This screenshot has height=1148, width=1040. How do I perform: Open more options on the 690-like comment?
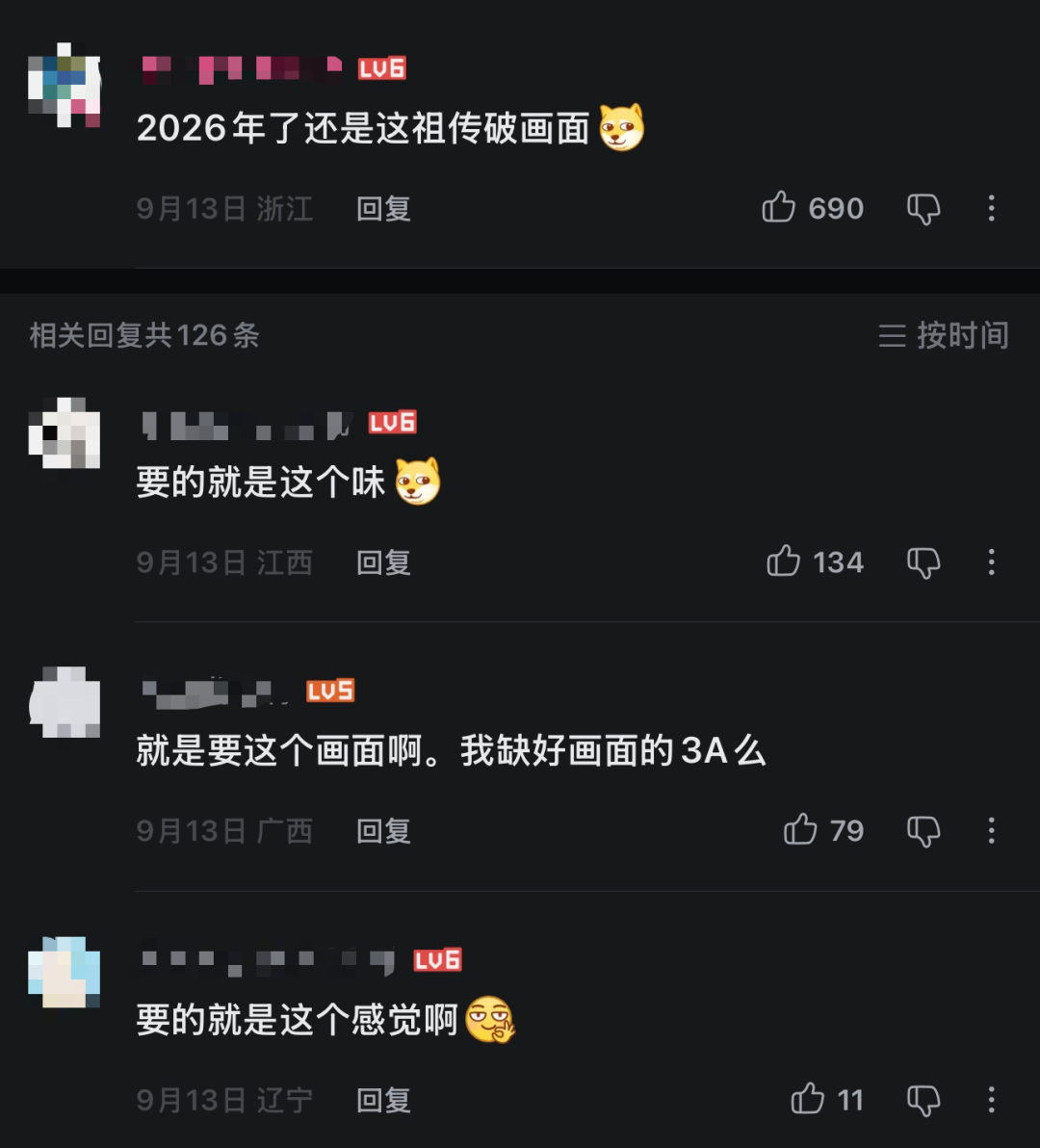[991, 209]
